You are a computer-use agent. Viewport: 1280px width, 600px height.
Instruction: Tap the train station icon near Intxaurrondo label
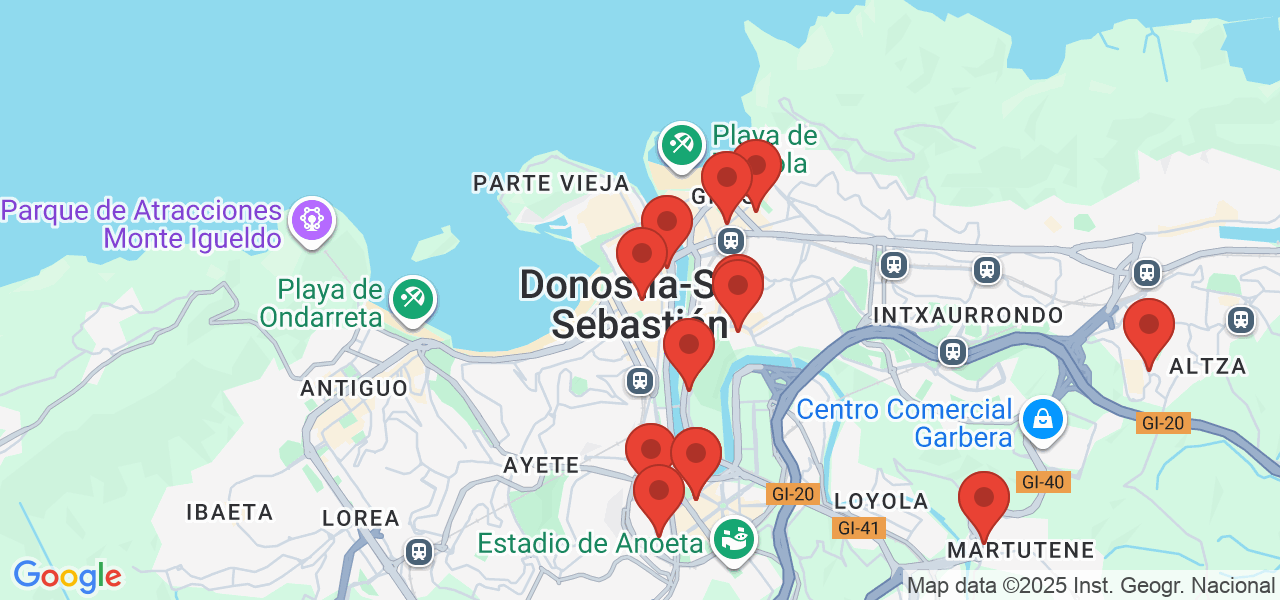click(953, 351)
